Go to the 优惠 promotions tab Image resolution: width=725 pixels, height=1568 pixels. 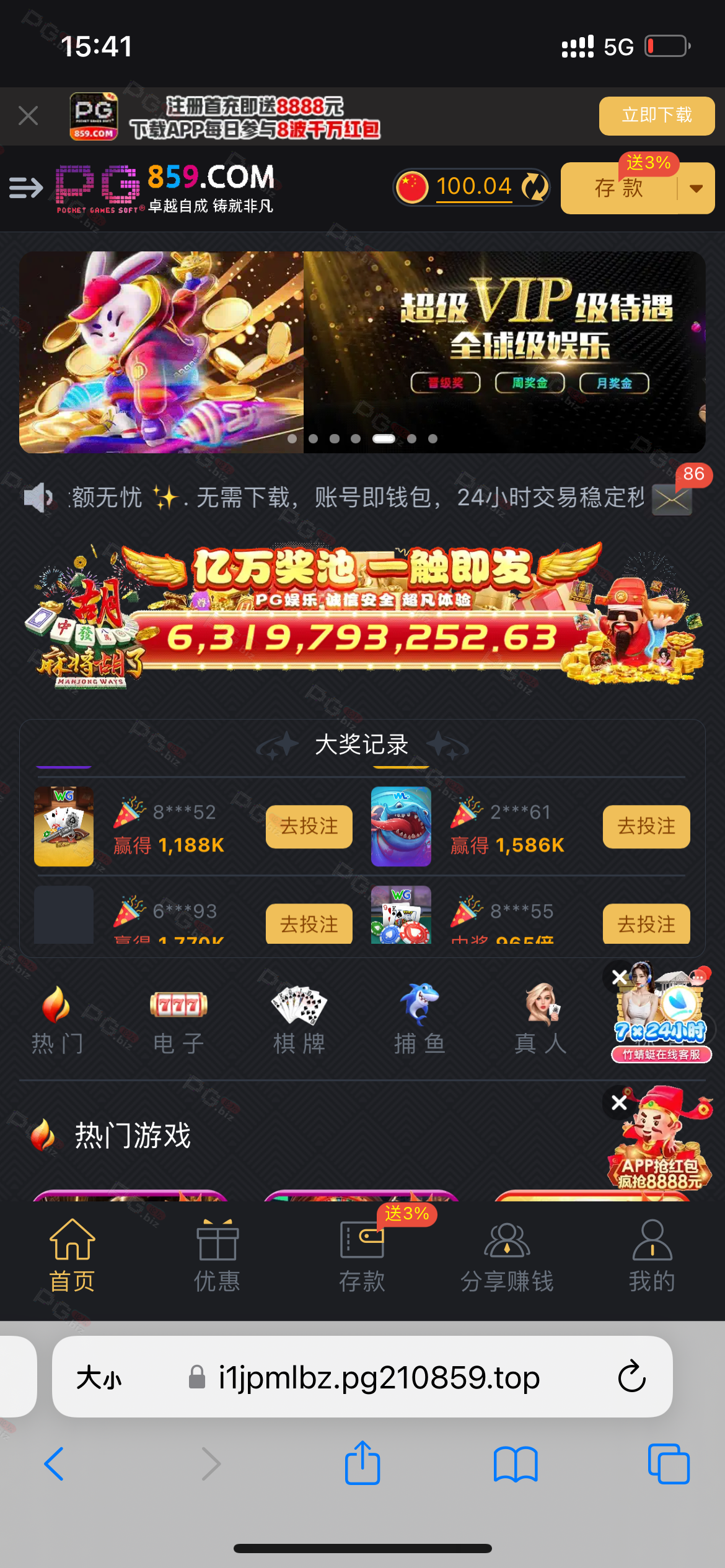(217, 1256)
